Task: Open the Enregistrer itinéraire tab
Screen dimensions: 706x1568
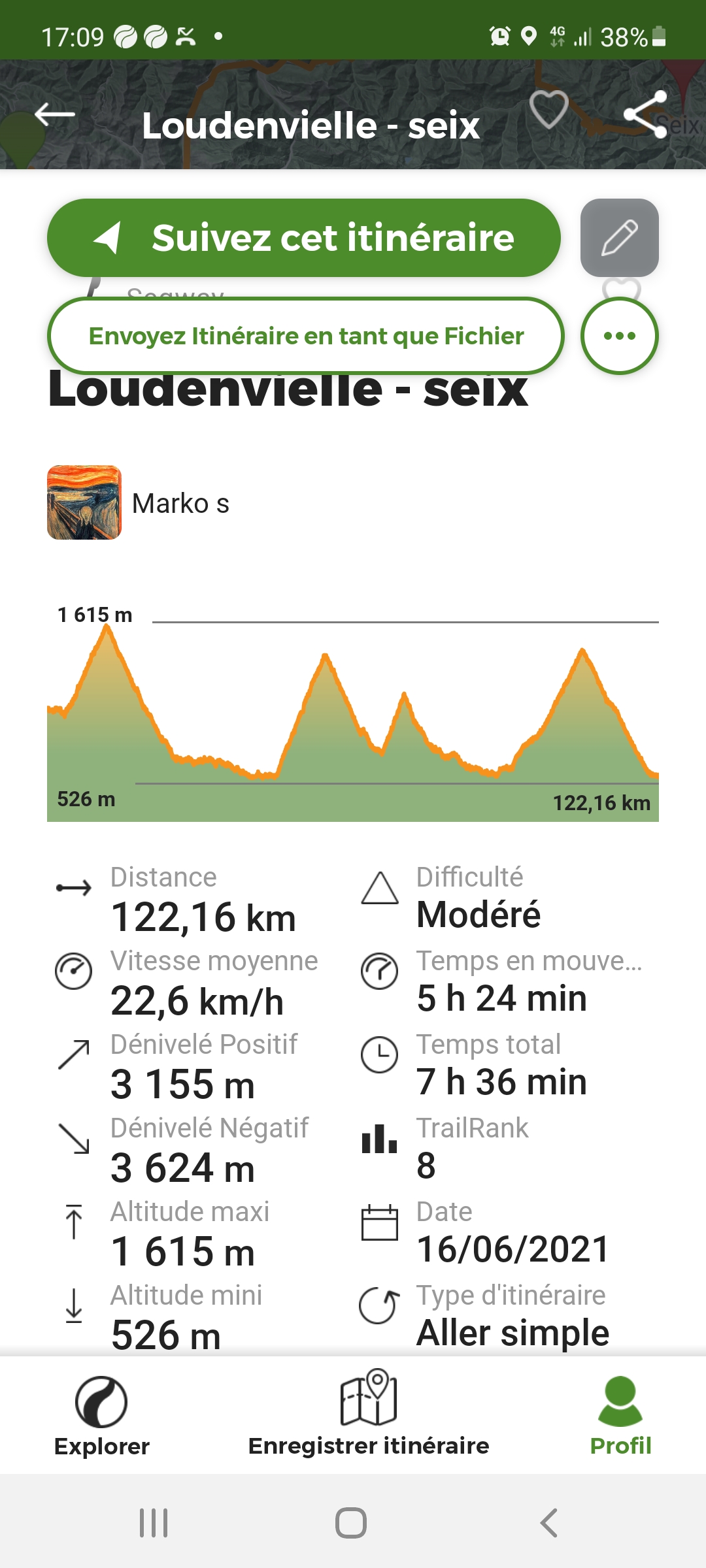Action: tap(369, 1416)
